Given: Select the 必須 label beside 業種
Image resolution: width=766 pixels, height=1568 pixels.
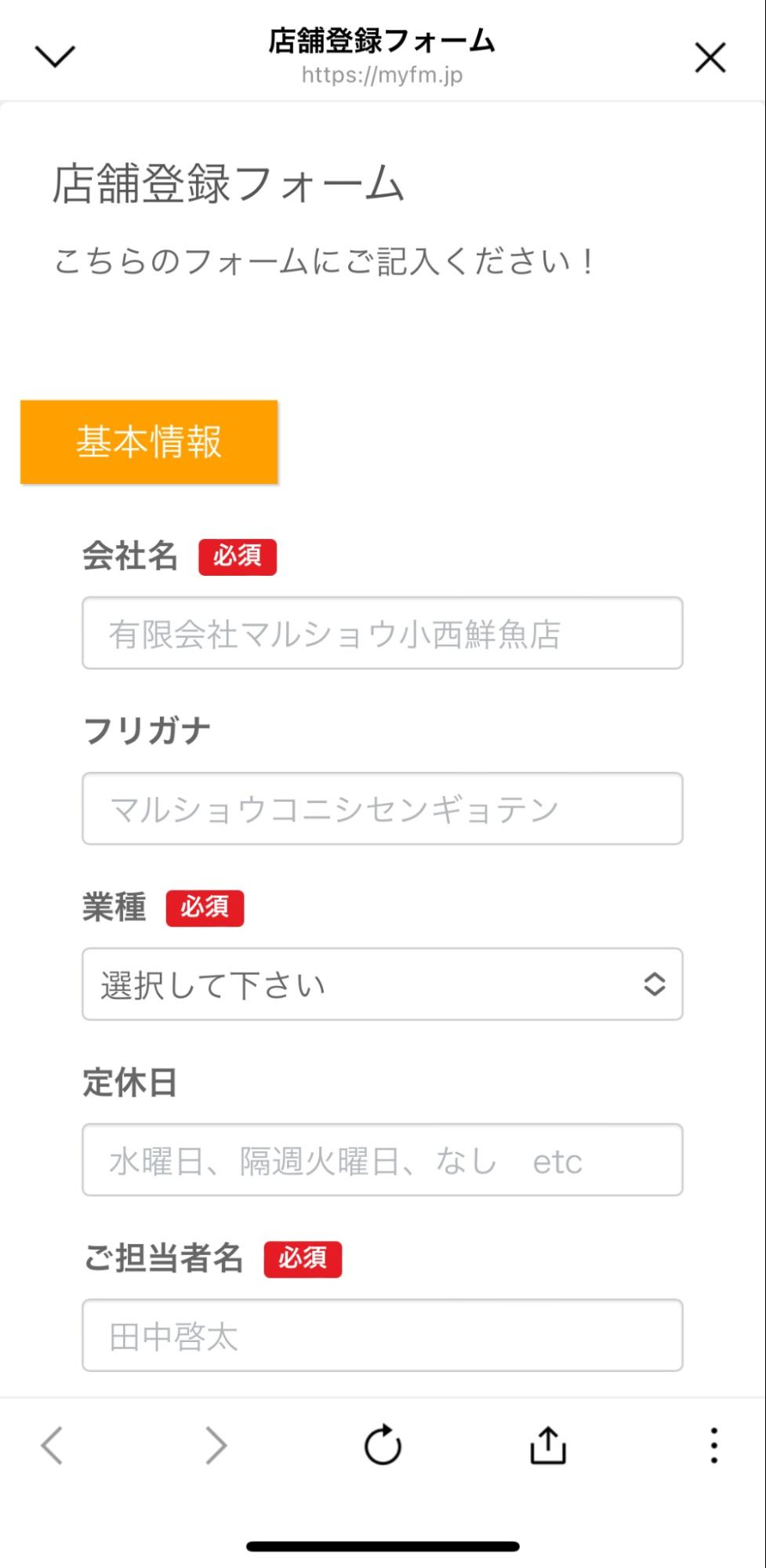Looking at the screenshot, I should click(x=205, y=908).
